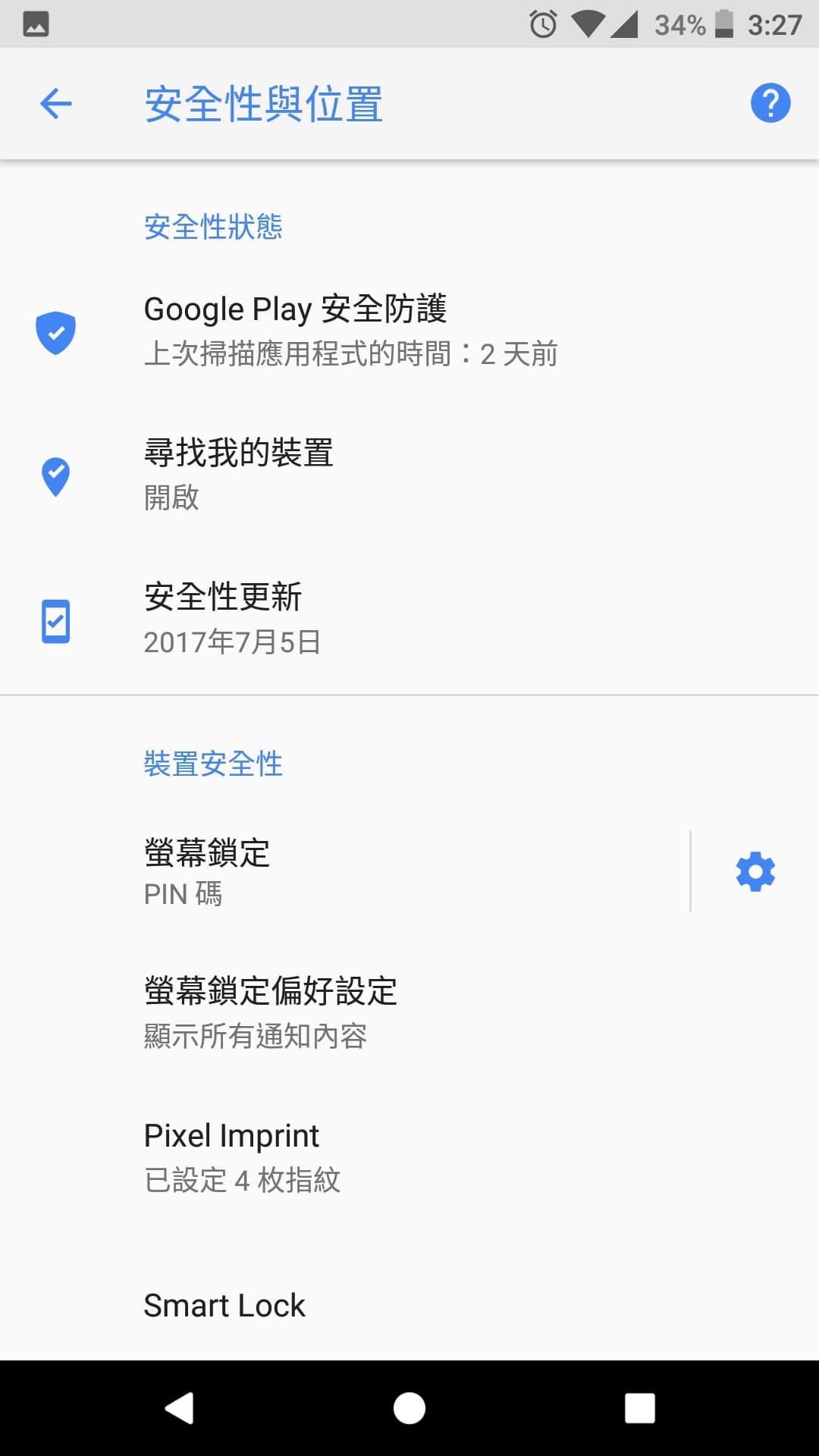Select the 裝置安全性 section header
Viewport: 819px width, 1456px height.
[213, 764]
